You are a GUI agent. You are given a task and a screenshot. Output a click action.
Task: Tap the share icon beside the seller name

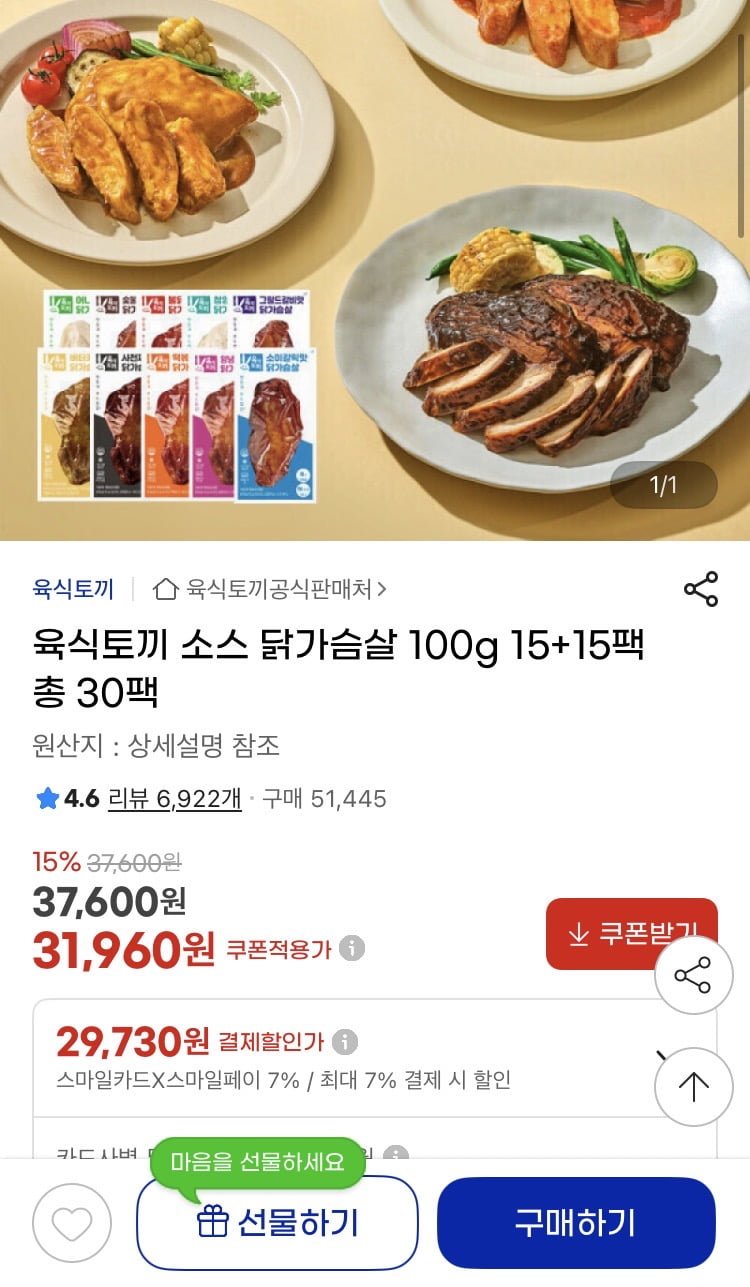point(700,589)
